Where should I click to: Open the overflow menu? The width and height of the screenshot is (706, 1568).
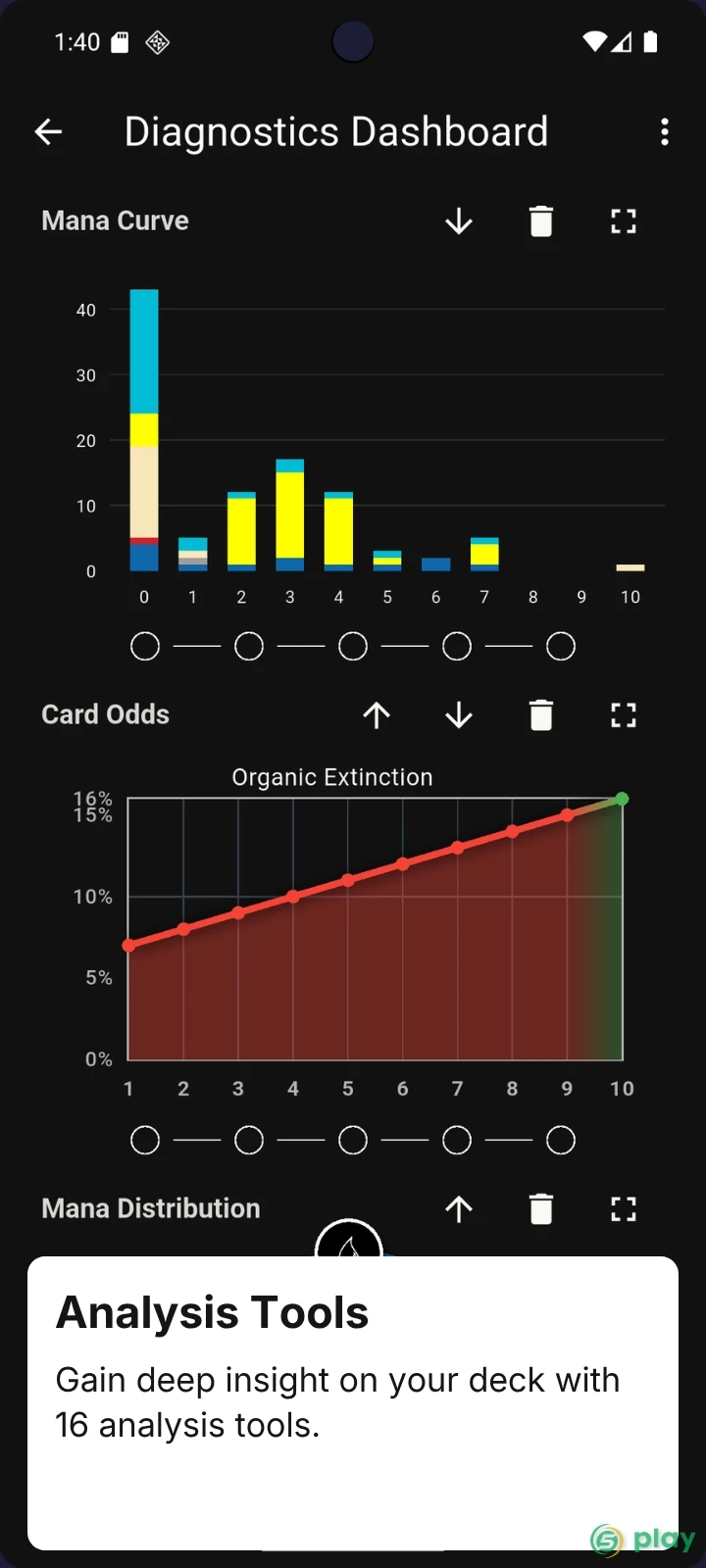pos(665,131)
